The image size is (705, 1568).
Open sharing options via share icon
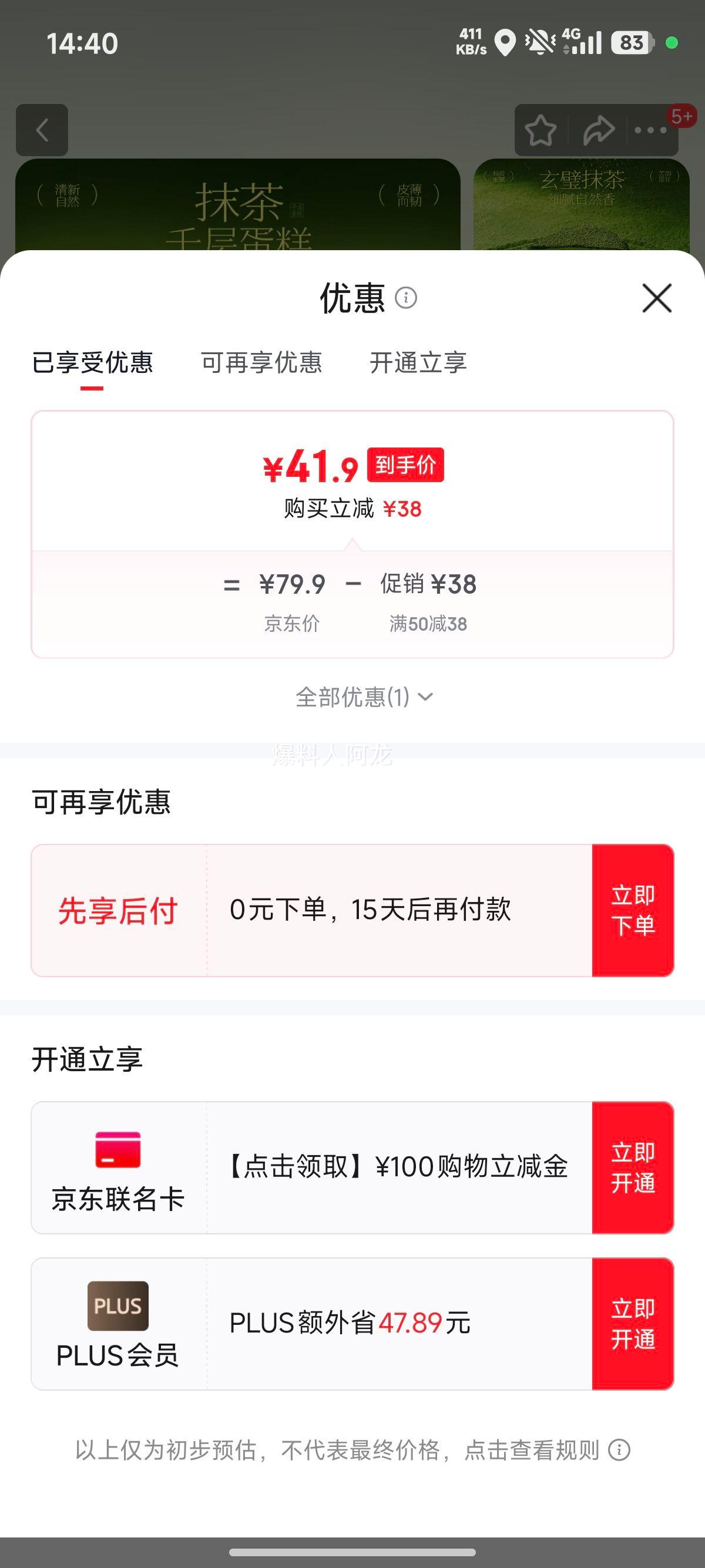click(x=598, y=130)
